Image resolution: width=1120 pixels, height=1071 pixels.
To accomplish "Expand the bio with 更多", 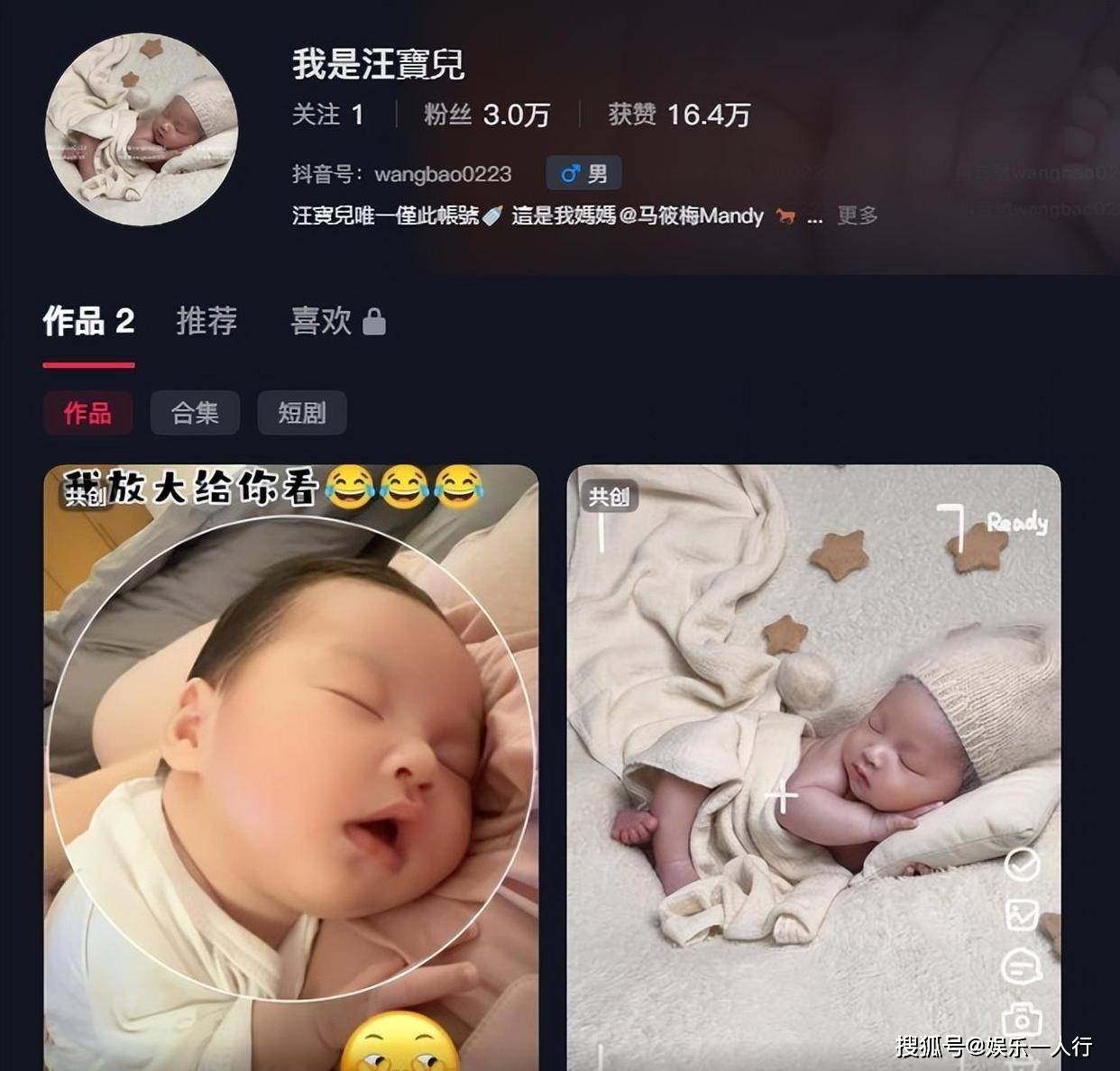I will tap(857, 215).
